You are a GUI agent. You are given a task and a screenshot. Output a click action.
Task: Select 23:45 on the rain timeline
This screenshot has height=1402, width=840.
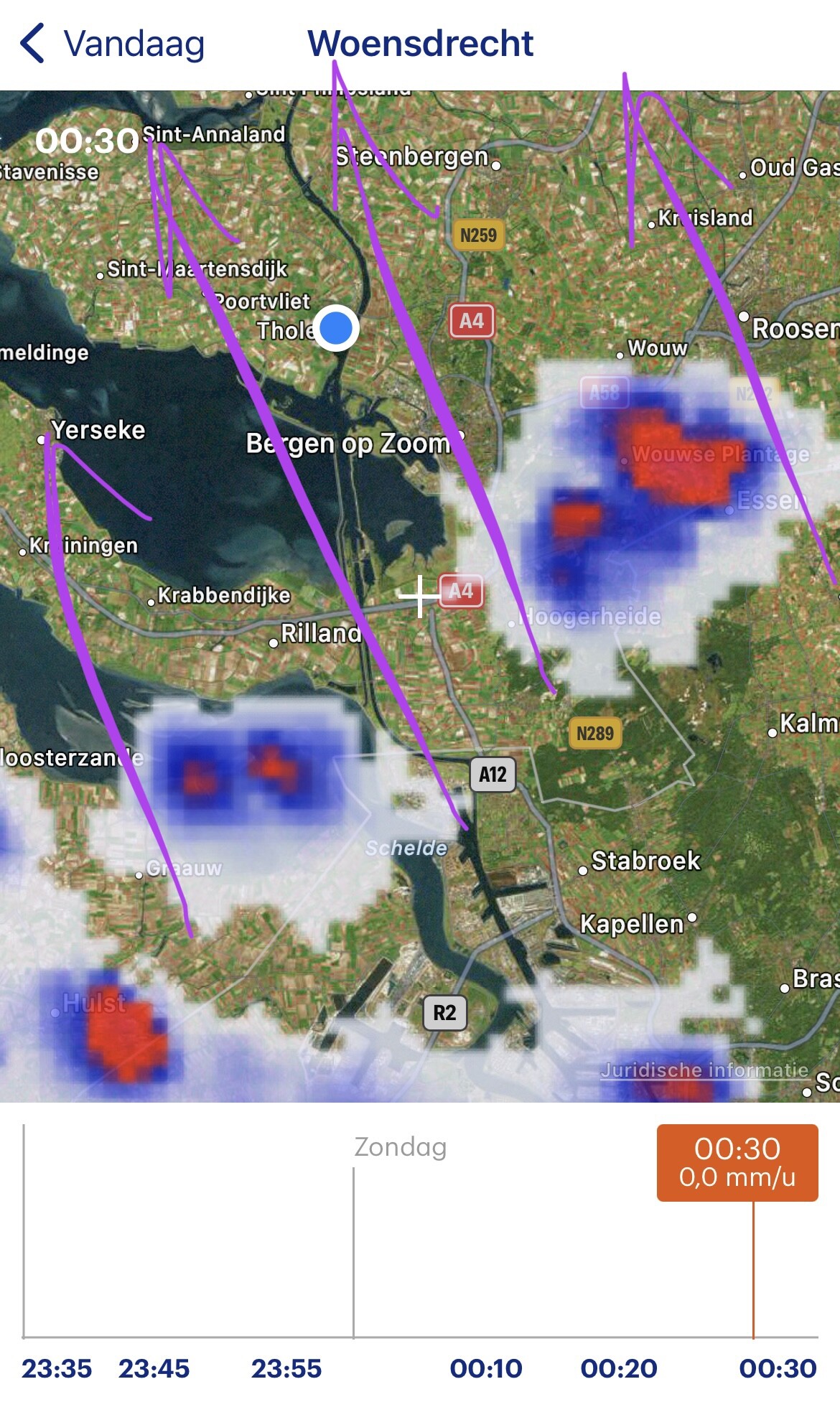point(154,1368)
